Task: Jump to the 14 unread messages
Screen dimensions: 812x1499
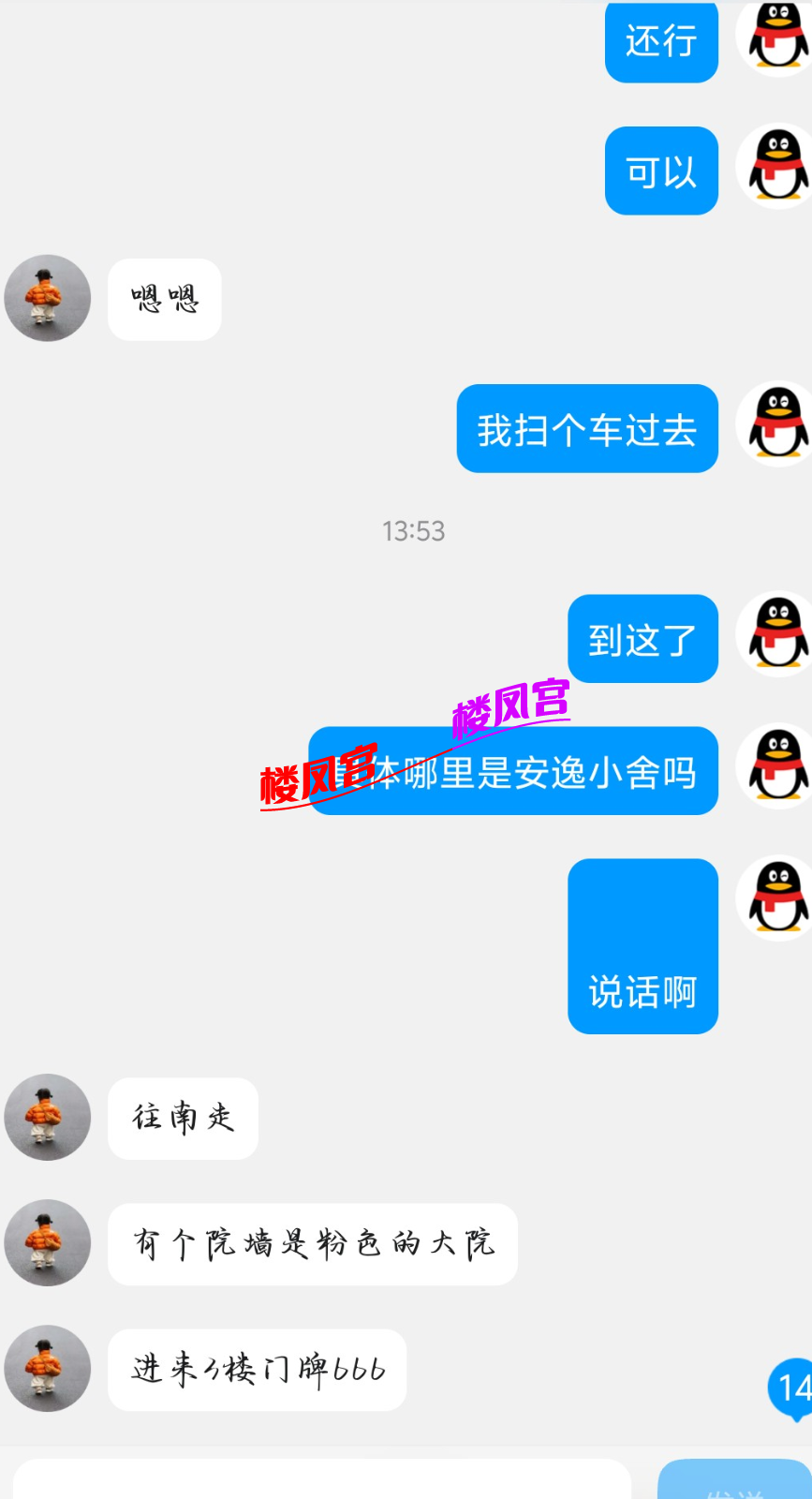Action: (x=792, y=1388)
